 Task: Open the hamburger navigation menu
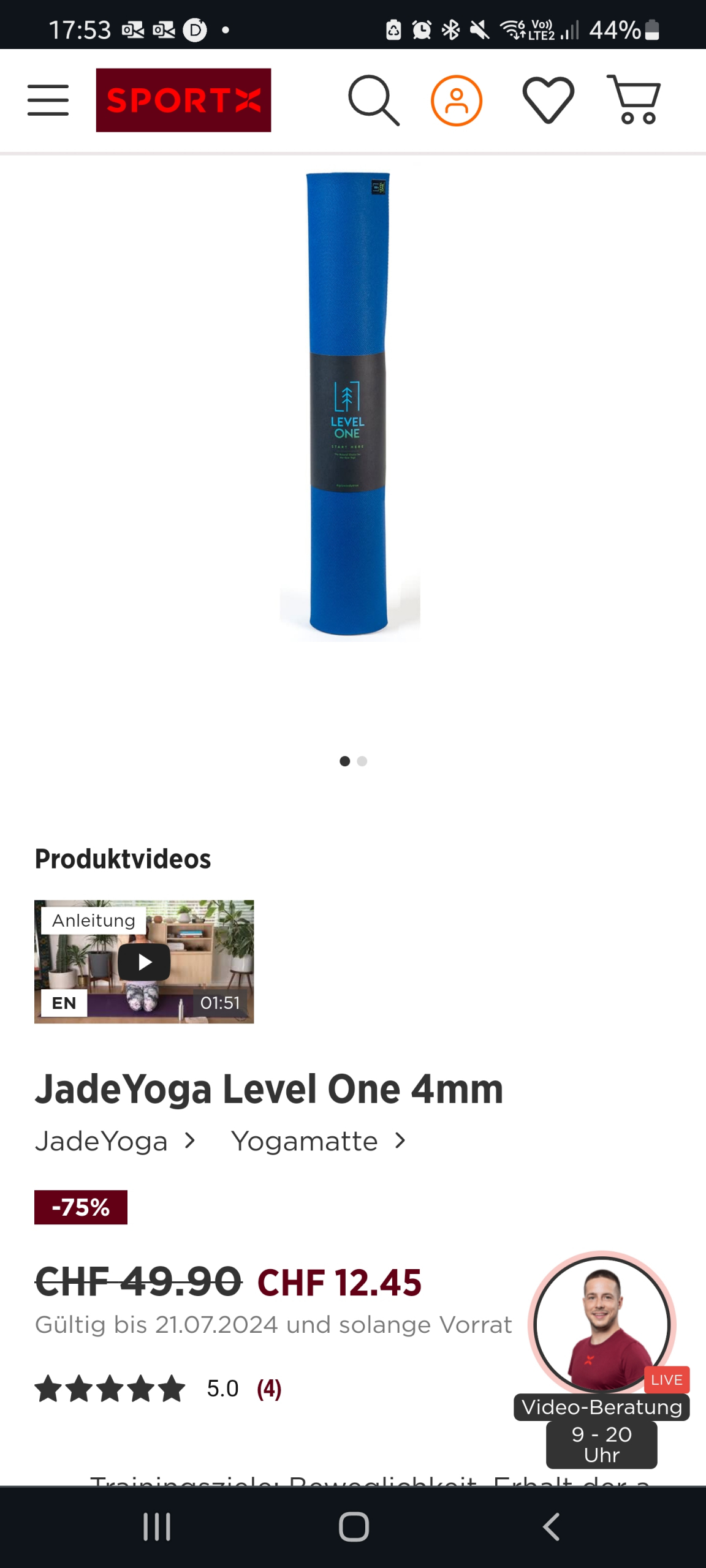pyautogui.click(x=48, y=100)
